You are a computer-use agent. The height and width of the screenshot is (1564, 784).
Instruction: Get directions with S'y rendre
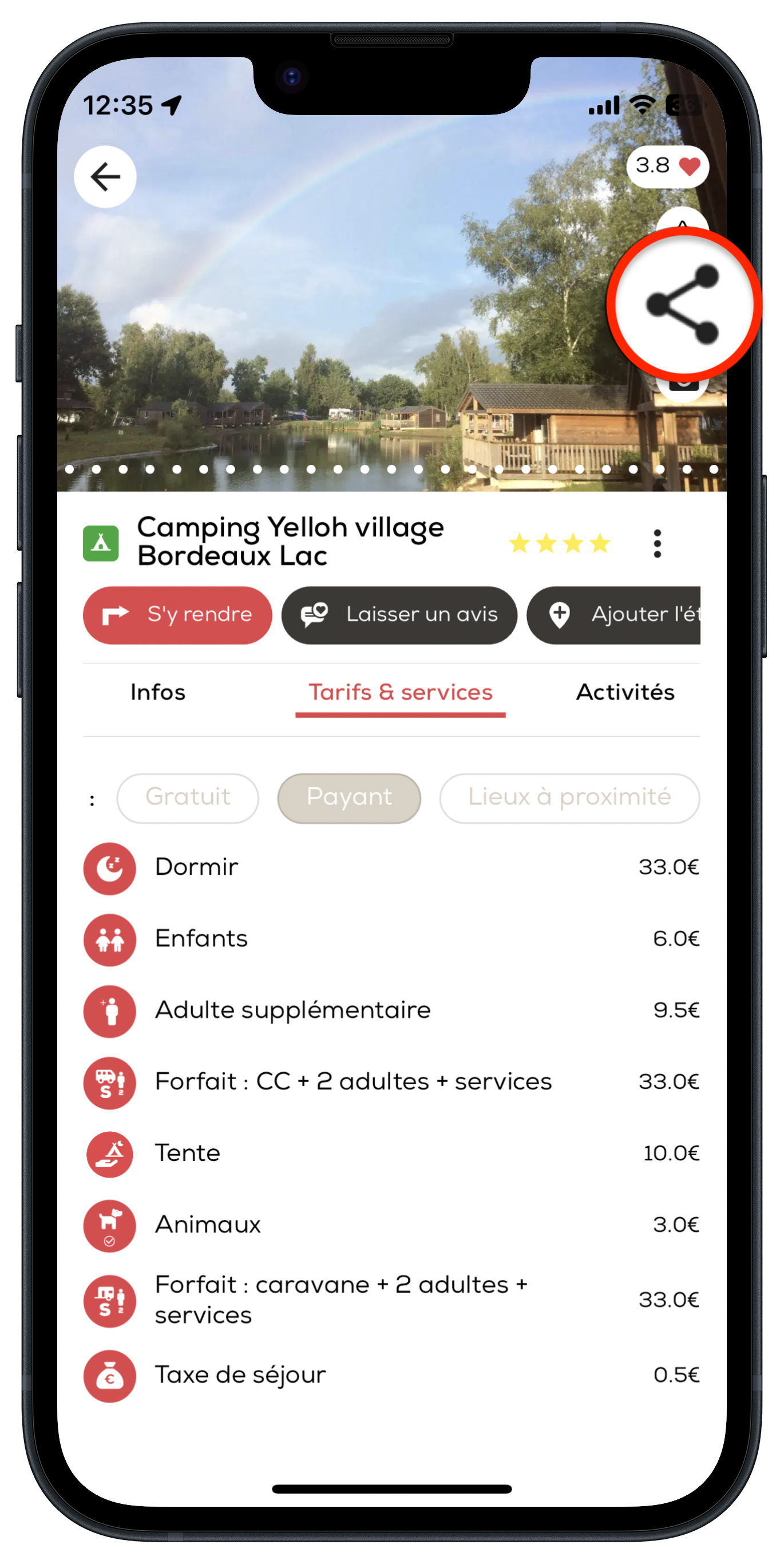pos(178,615)
